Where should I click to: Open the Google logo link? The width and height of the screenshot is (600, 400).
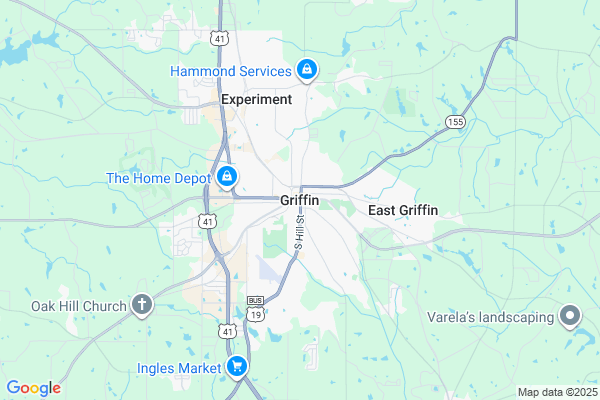coord(33,388)
